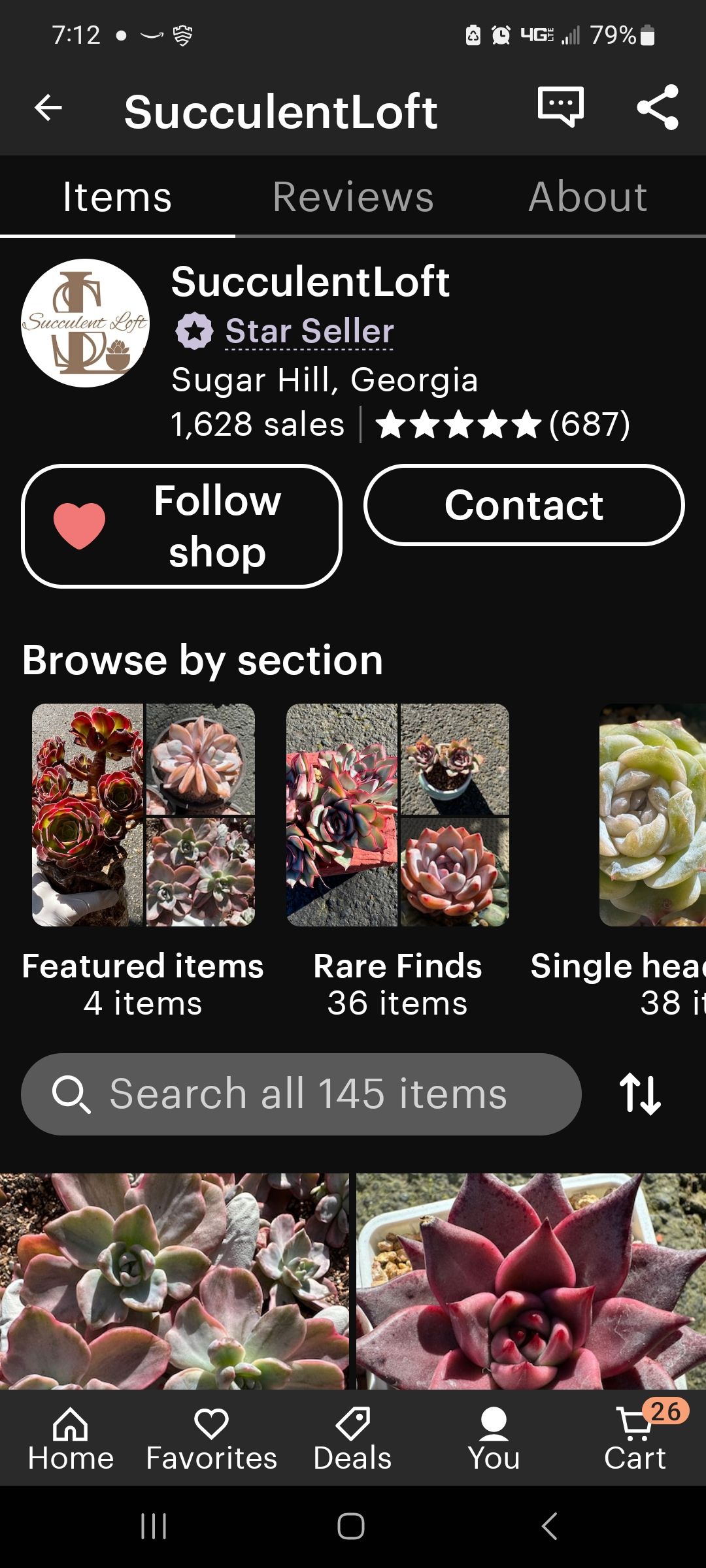This screenshot has width=706, height=1568.
Task: Open the sort options arrows
Action: tap(640, 1094)
